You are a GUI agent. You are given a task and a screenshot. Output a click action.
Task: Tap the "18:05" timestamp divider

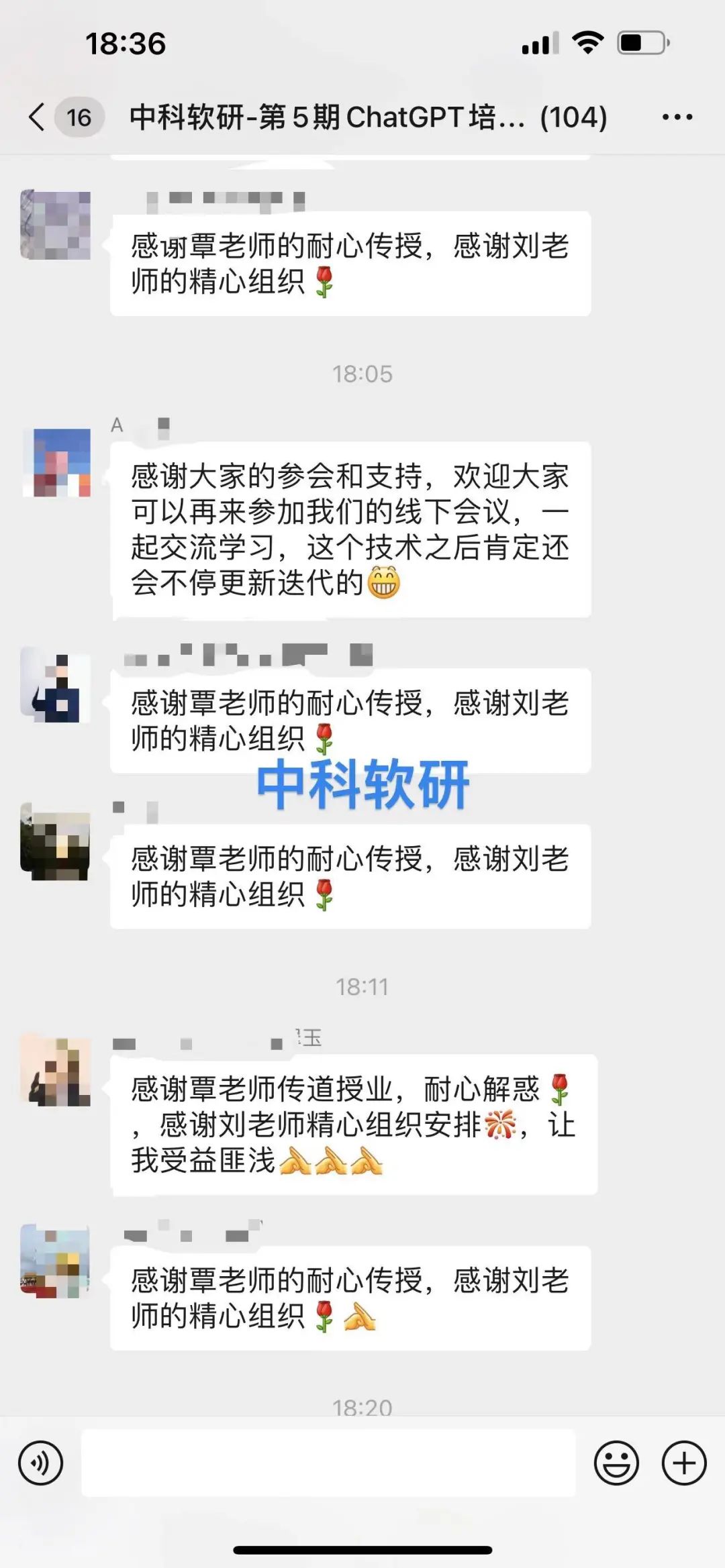(x=363, y=375)
